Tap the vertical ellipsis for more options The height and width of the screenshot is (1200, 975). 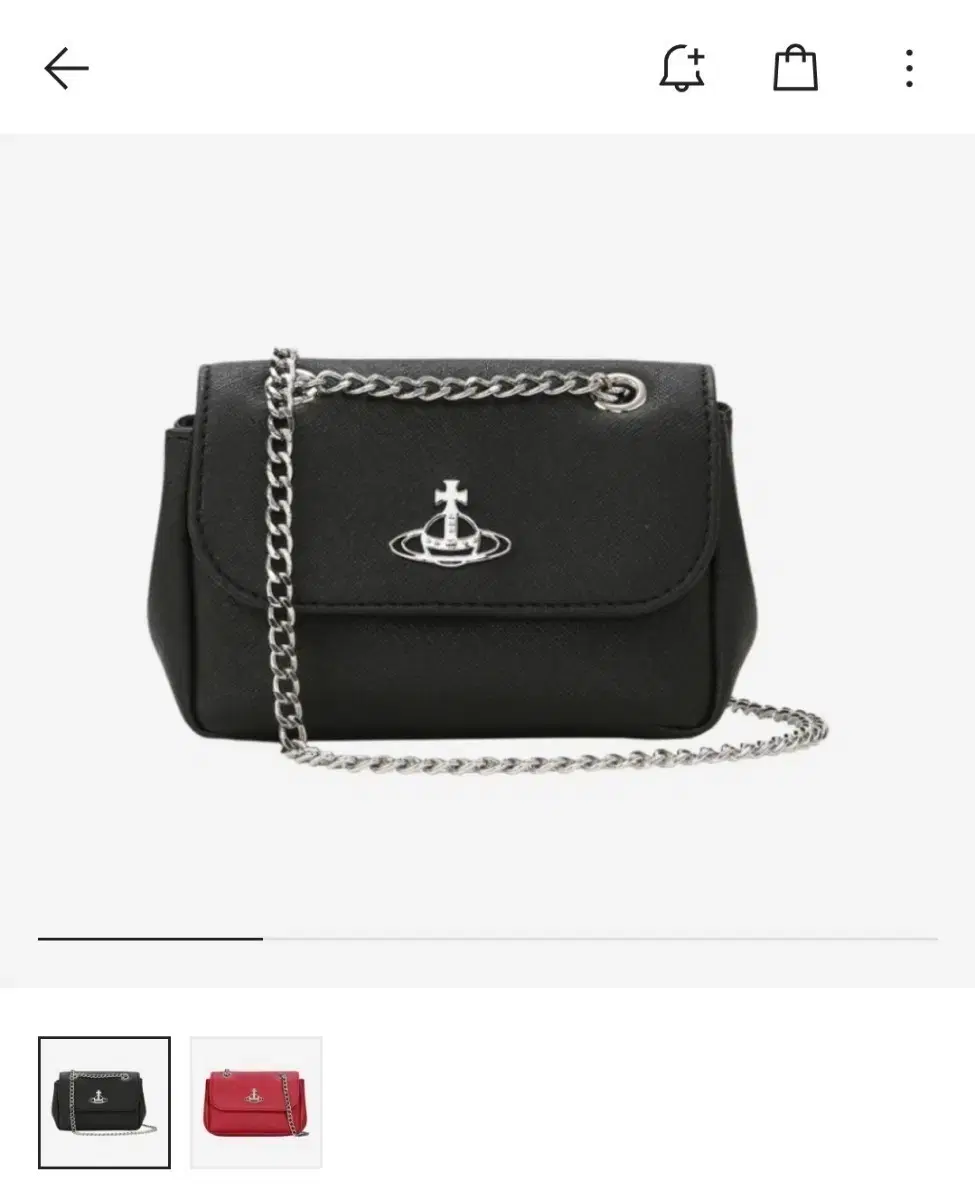tap(908, 67)
